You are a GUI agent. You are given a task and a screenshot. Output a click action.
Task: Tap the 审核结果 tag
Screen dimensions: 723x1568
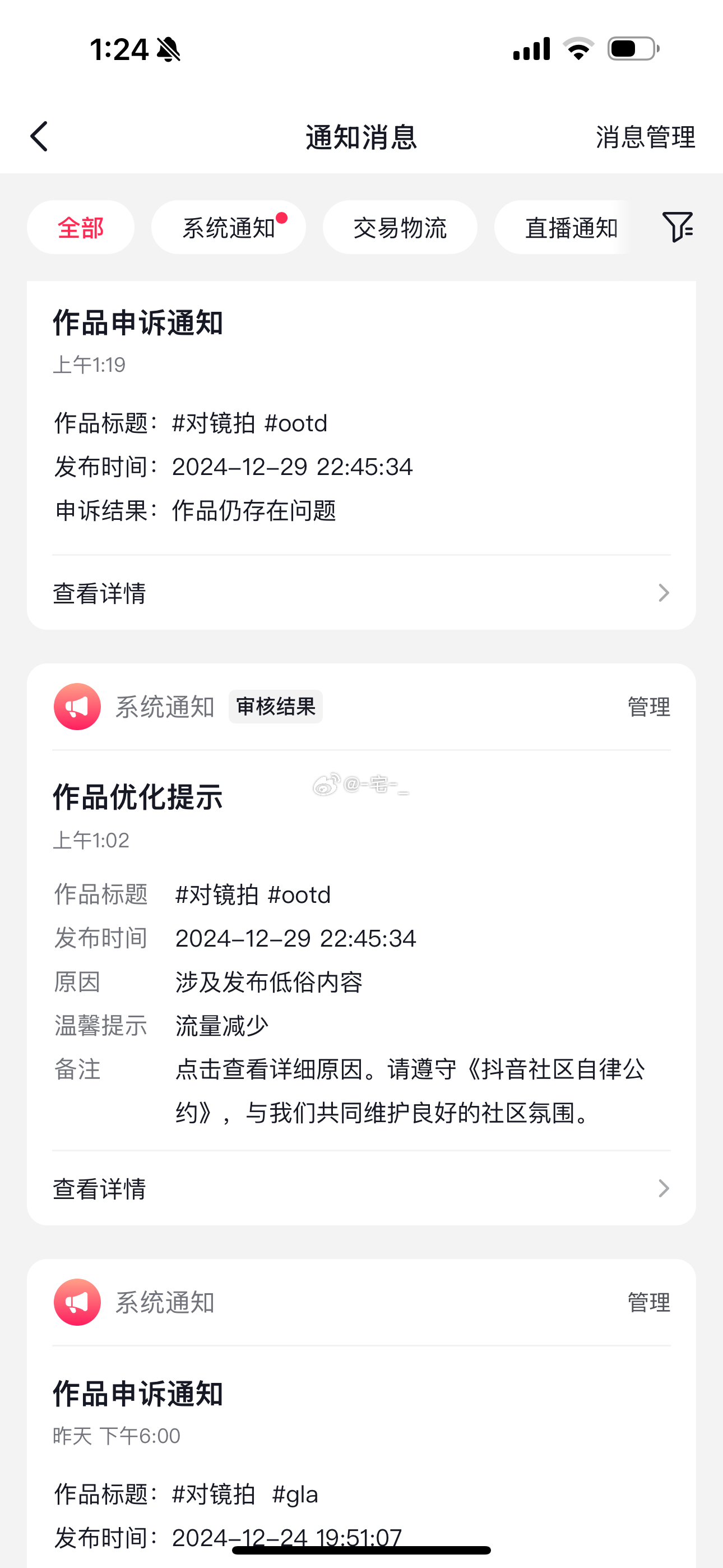pos(276,707)
